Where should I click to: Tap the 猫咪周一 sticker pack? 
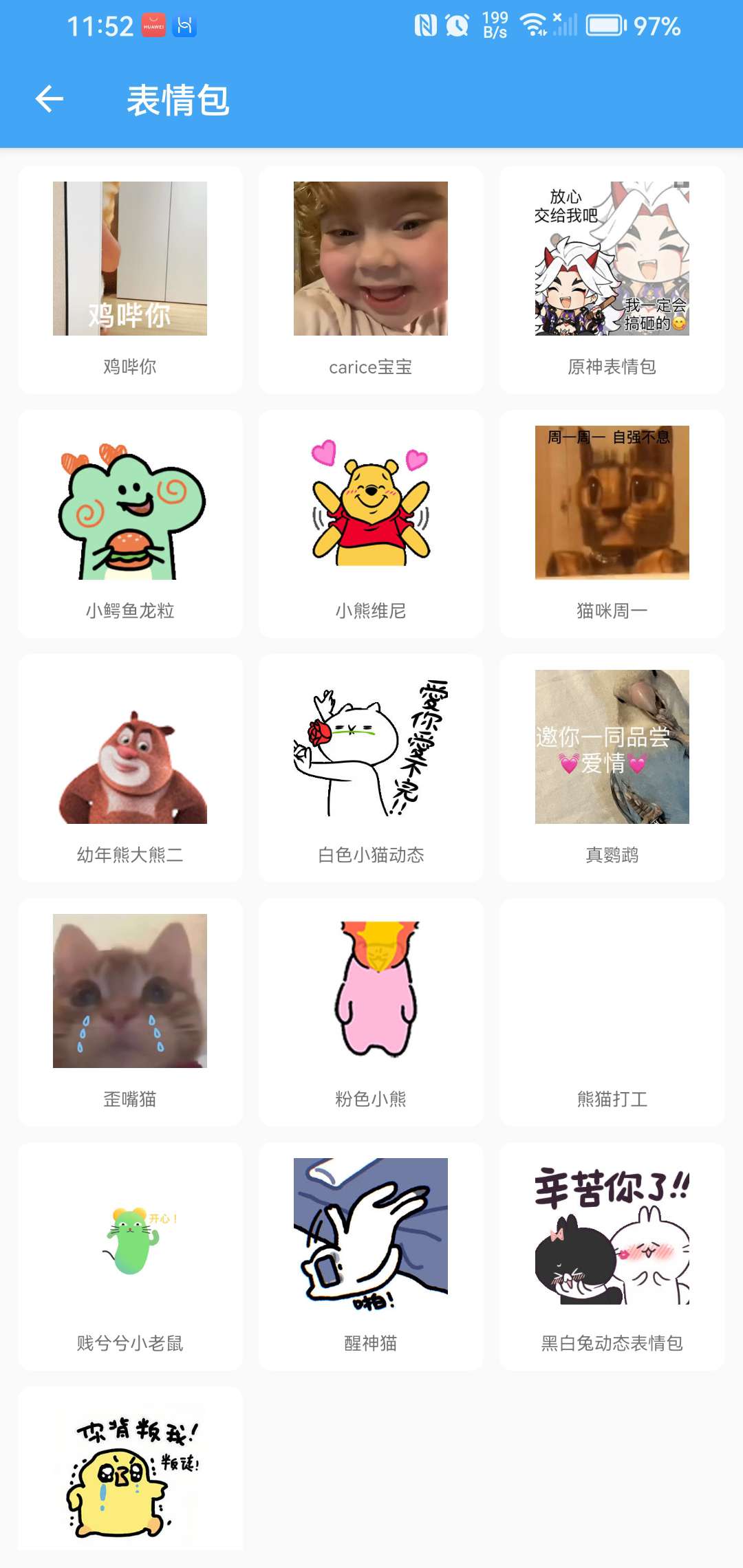click(612, 523)
